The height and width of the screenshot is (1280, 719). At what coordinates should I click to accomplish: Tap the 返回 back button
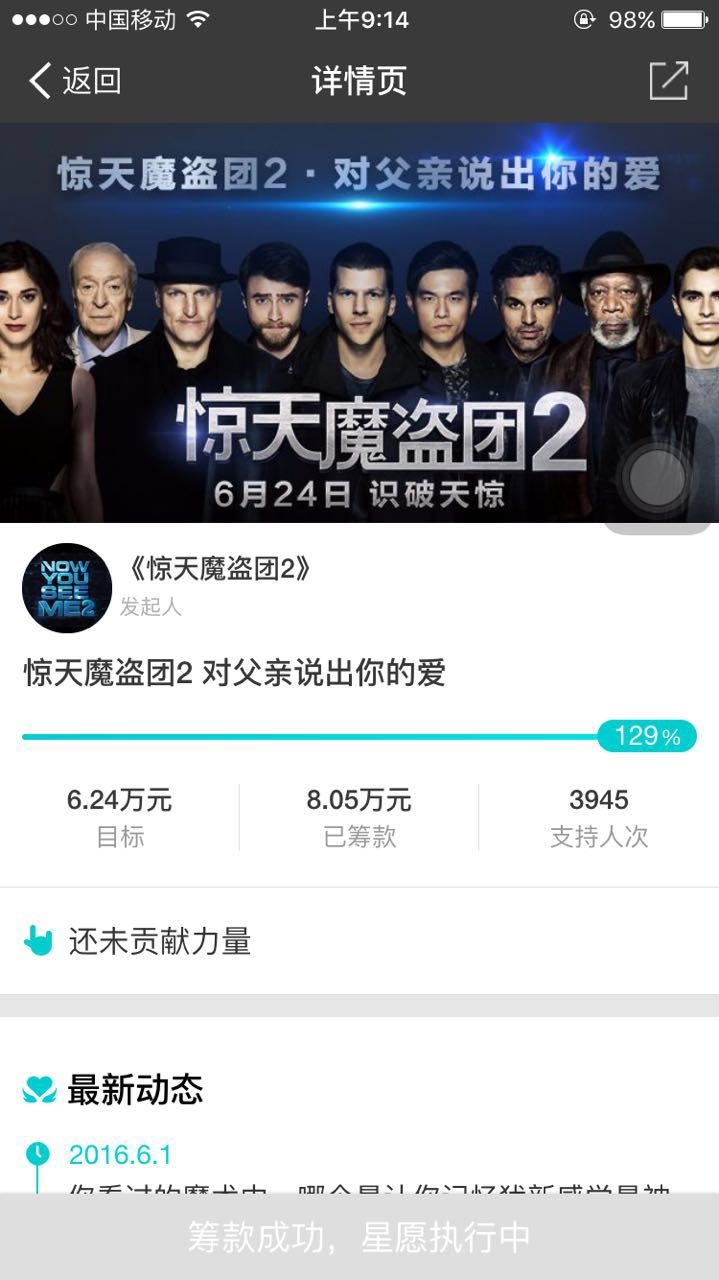pos(75,81)
